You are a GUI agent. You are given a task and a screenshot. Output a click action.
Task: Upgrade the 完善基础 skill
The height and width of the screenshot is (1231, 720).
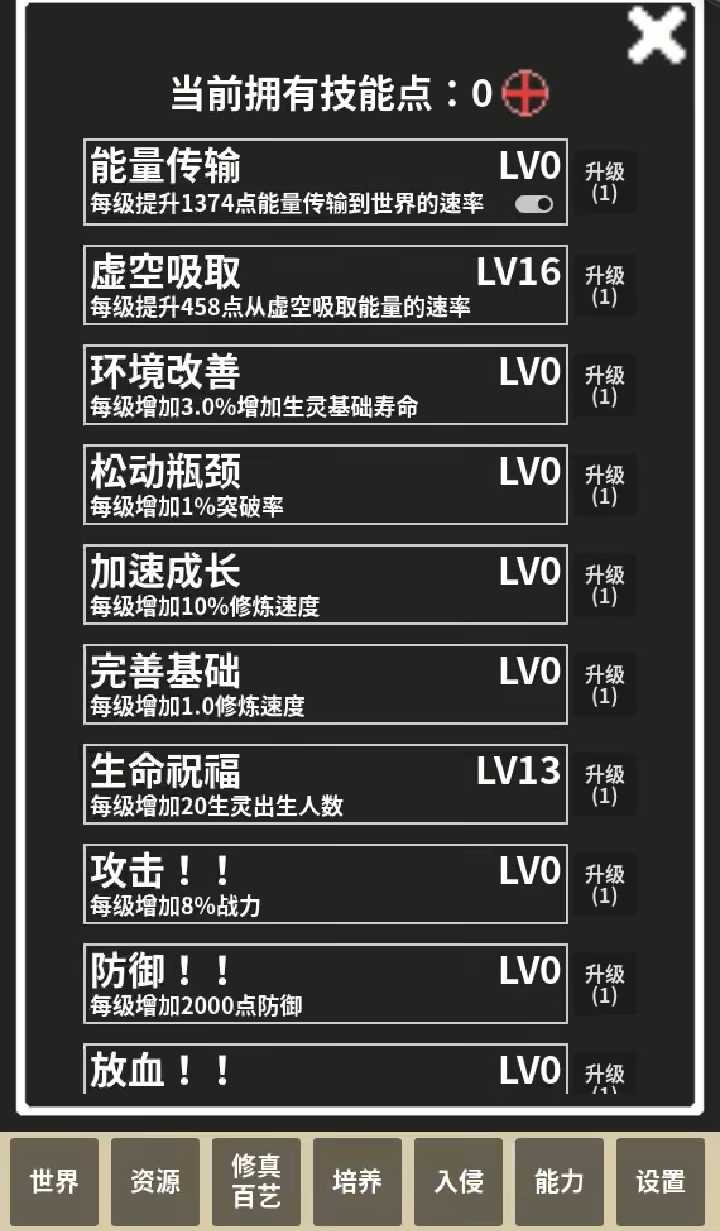(x=604, y=685)
